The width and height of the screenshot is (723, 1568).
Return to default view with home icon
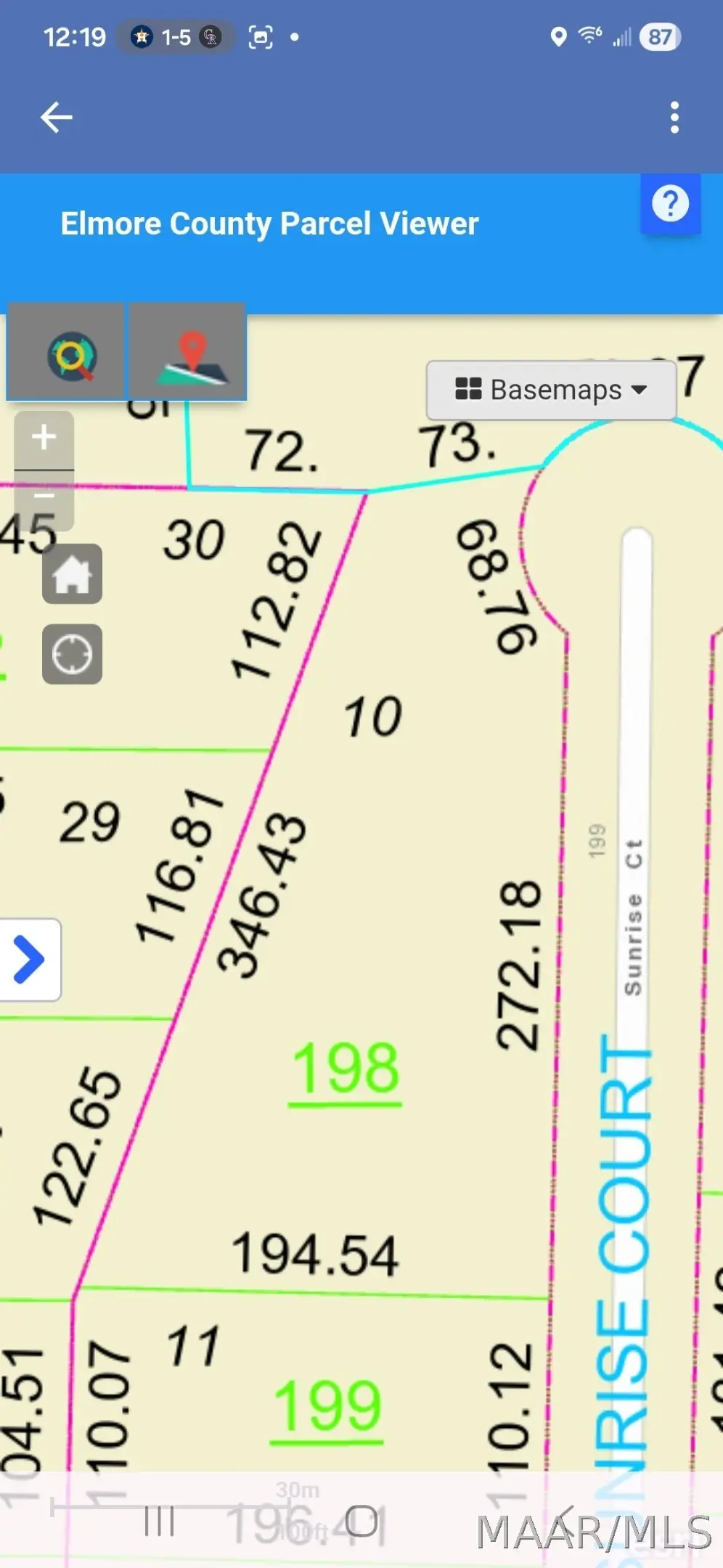[72, 575]
